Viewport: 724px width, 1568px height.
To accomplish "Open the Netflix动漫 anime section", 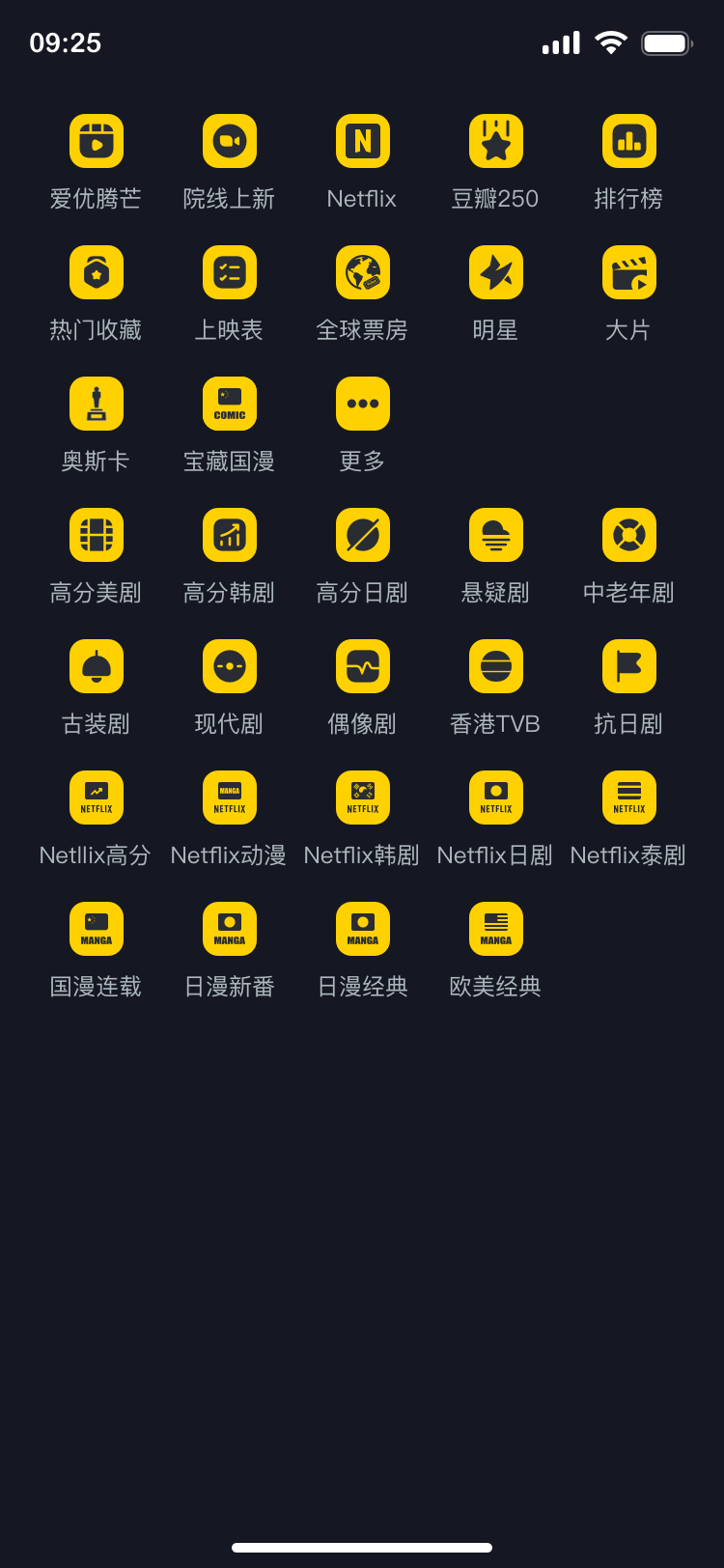I will [x=229, y=798].
